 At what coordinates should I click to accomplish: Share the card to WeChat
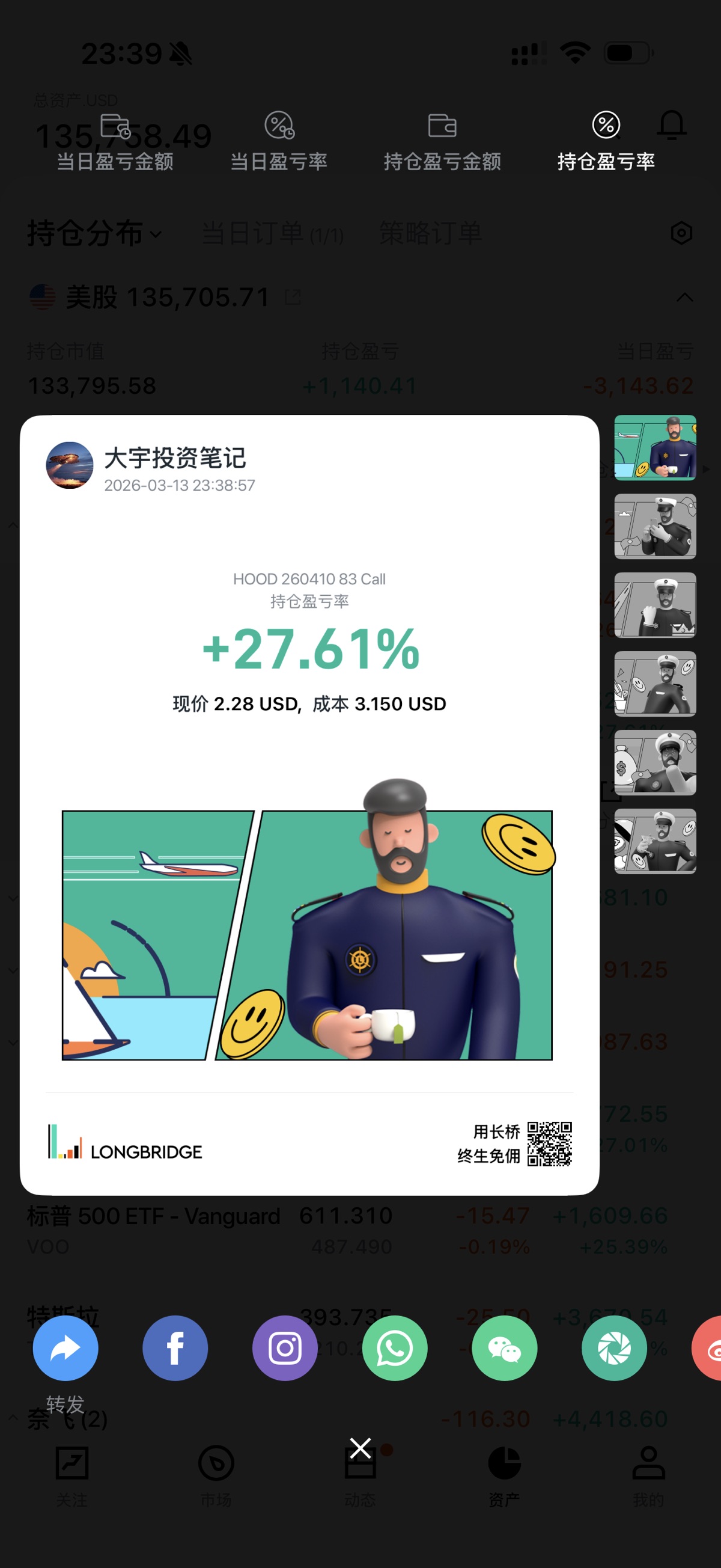504,1349
